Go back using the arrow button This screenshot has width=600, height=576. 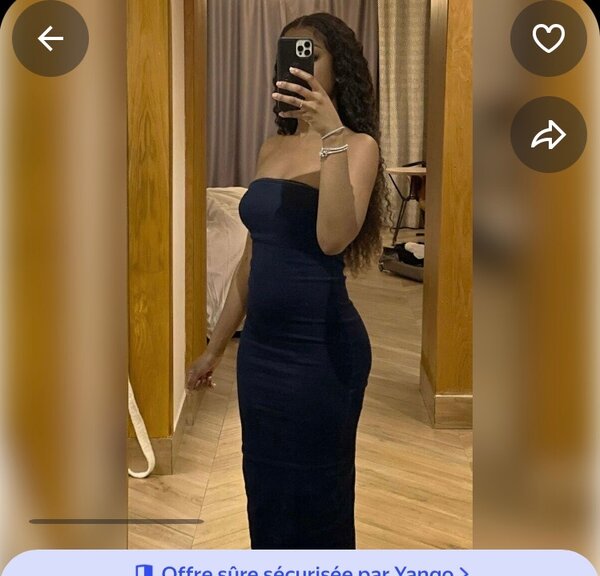pyautogui.click(x=50, y=39)
